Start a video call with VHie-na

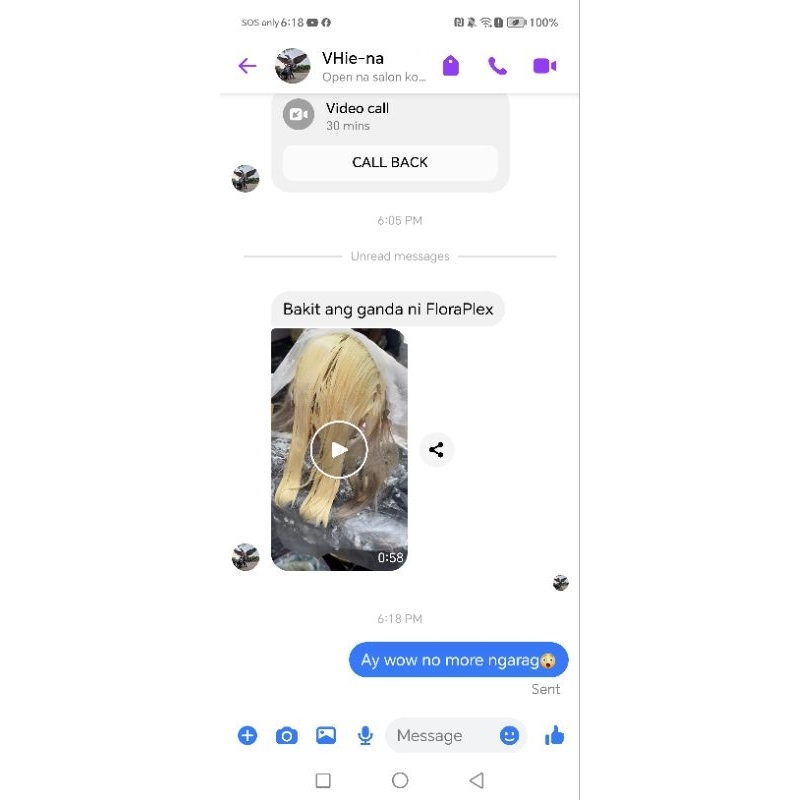tap(544, 66)
